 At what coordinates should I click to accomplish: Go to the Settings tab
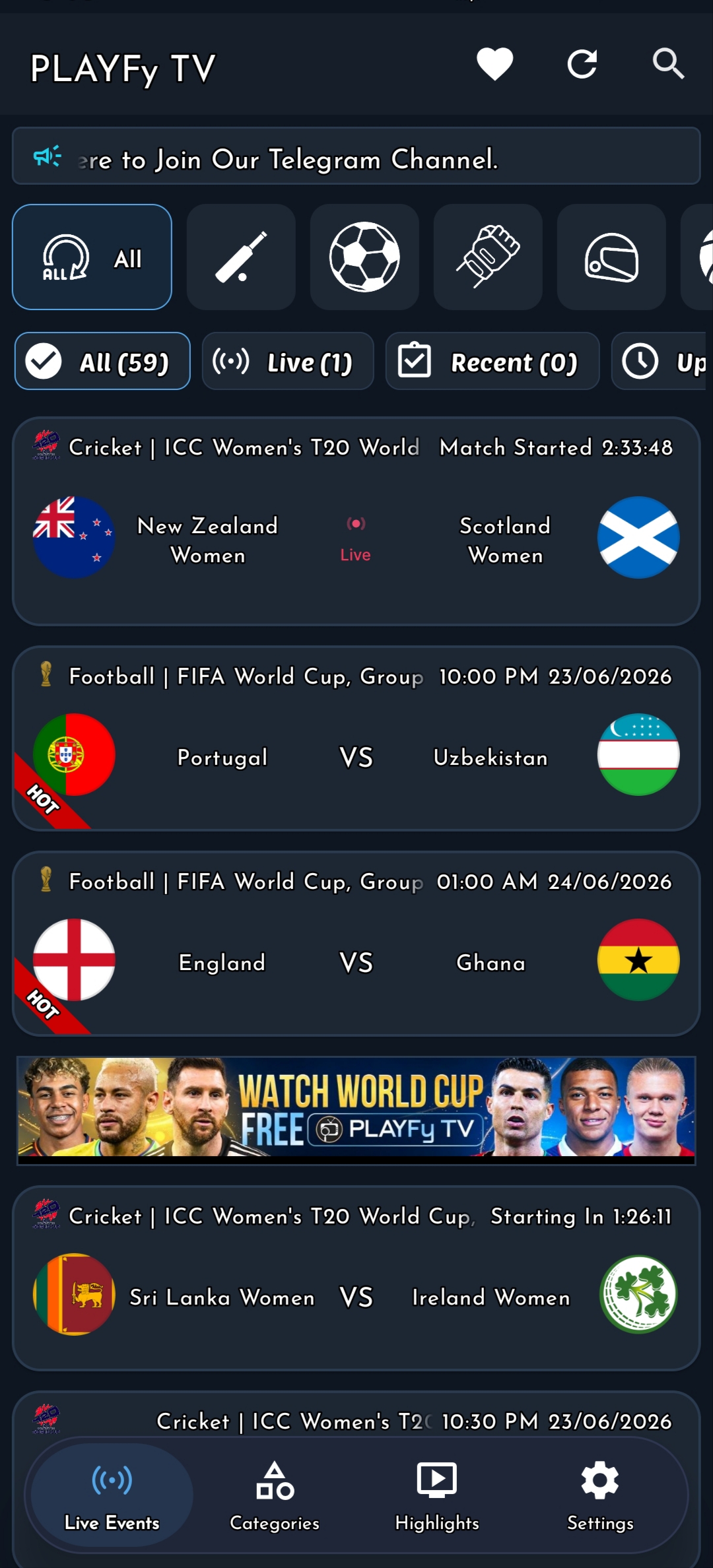click(600, 1496)
